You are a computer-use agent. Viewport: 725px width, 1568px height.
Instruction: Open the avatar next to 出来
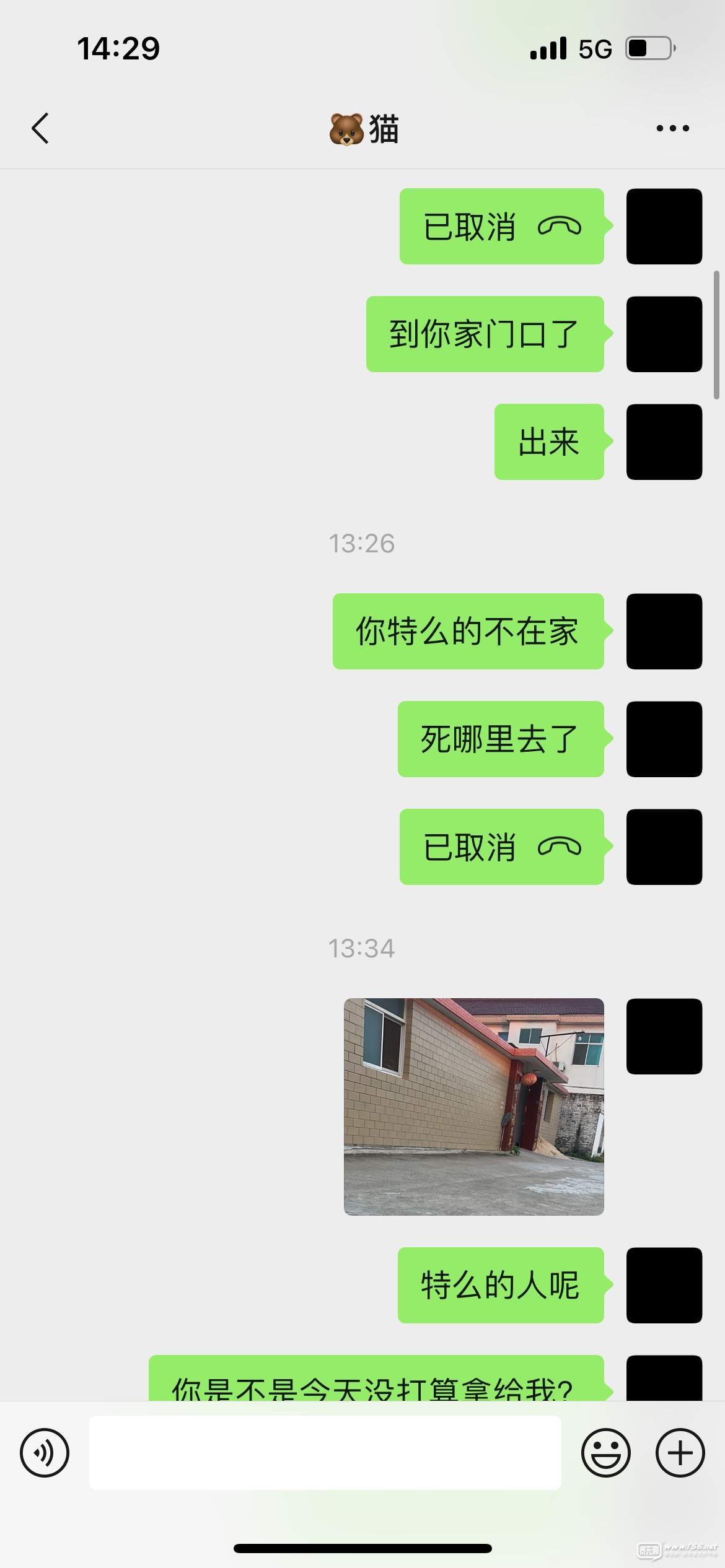[x=664, y=442]
